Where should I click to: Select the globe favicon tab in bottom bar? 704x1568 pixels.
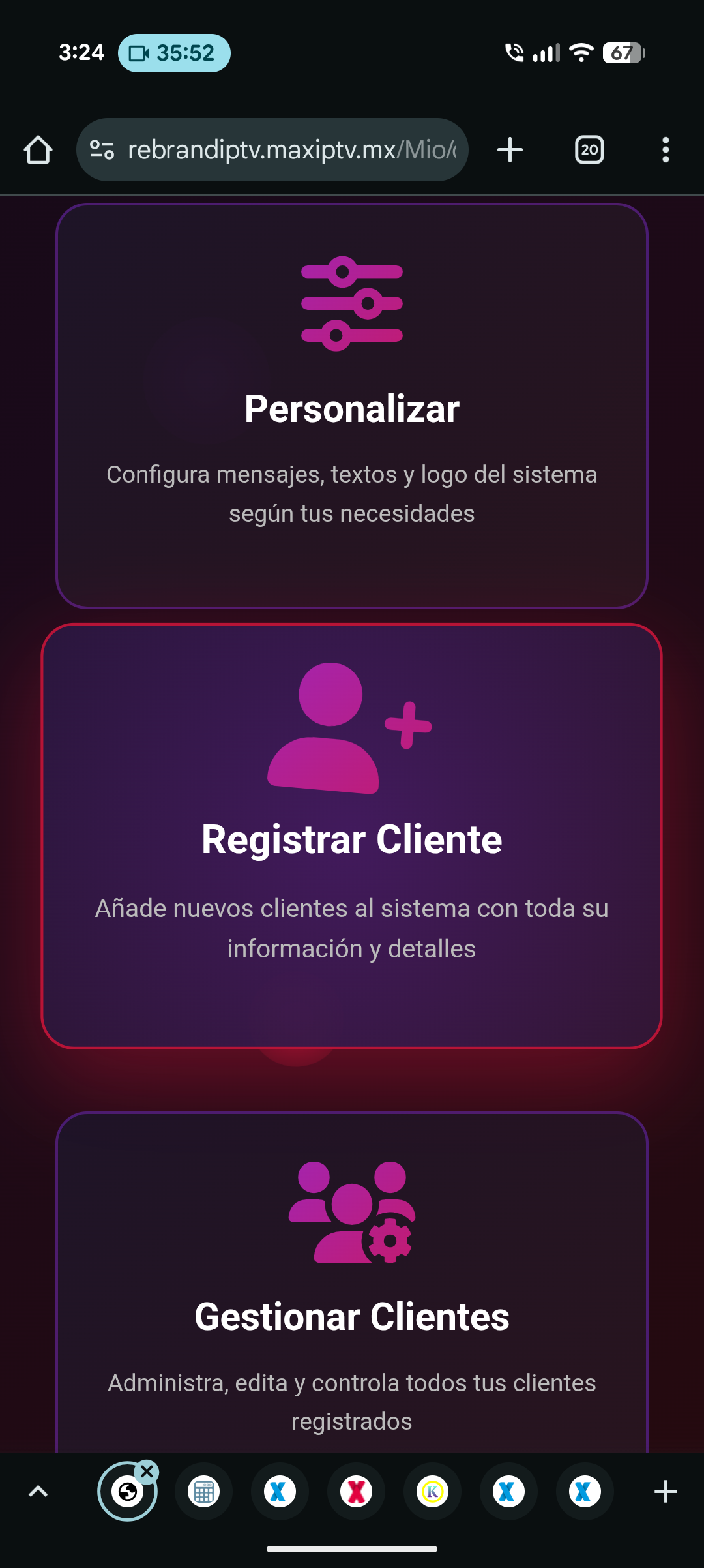click(128, 1491)
